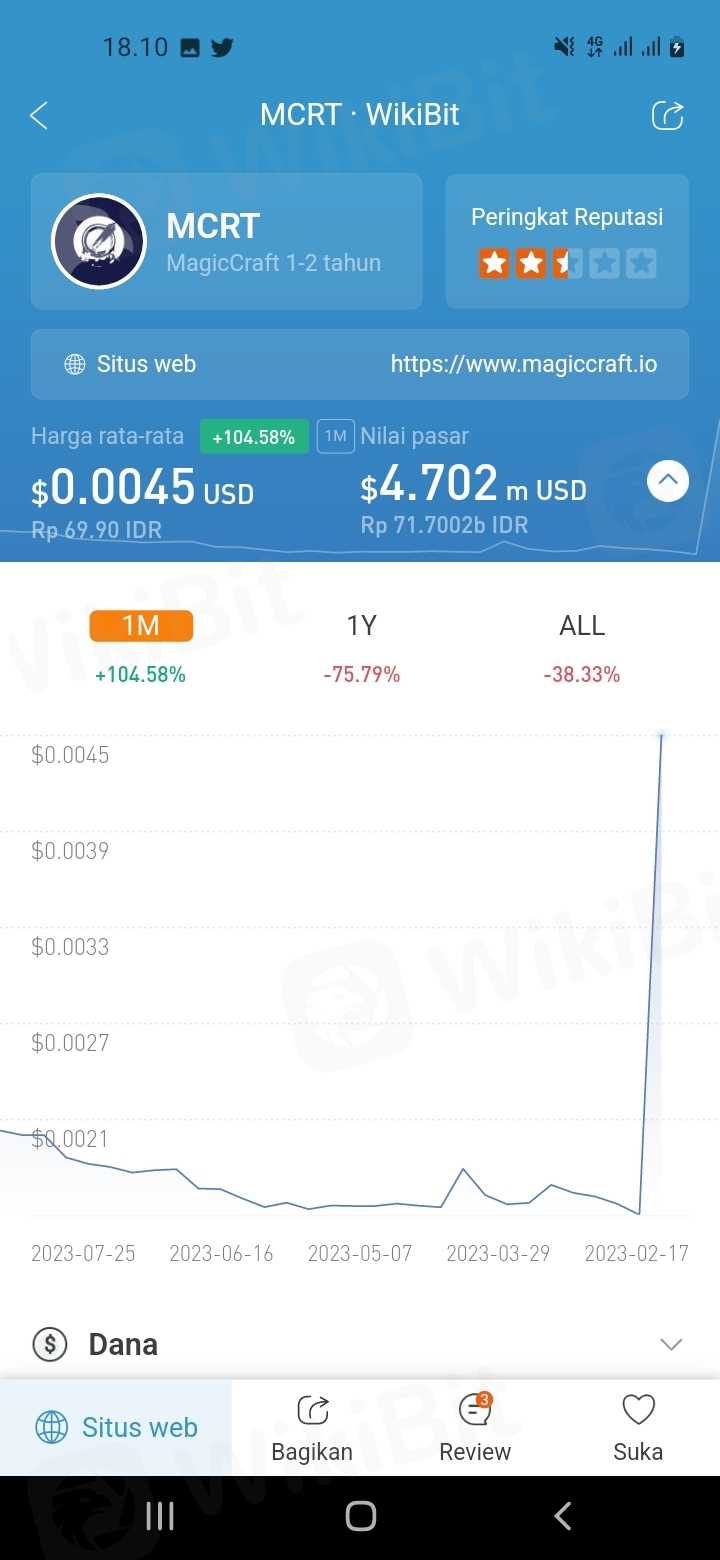Screen dimensions: 720x1560
Task: View the Peringkat Reputasi rating card
Action: coord(567,242)
